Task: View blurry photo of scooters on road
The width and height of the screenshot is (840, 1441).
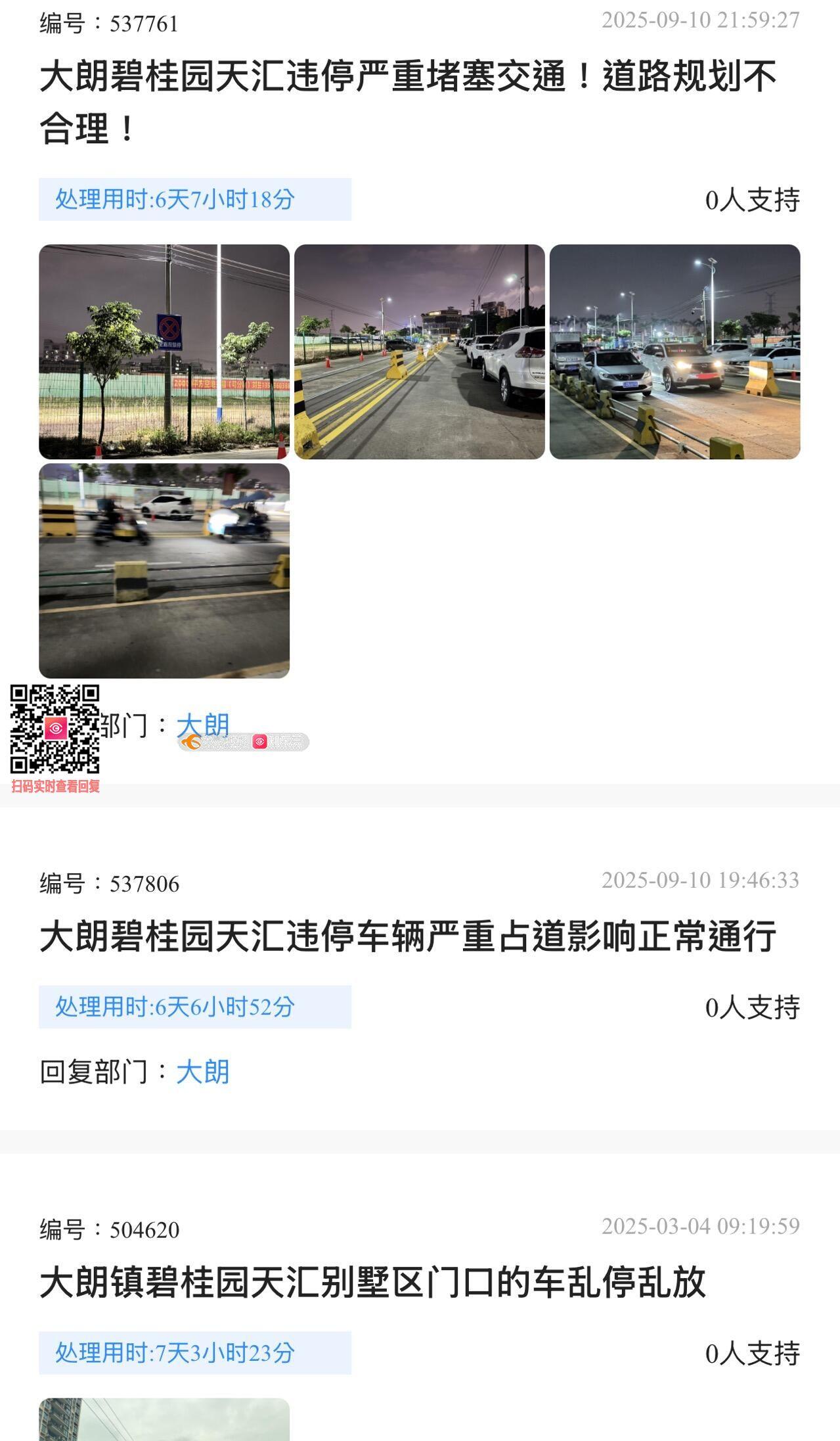Action: coord(164,570)
